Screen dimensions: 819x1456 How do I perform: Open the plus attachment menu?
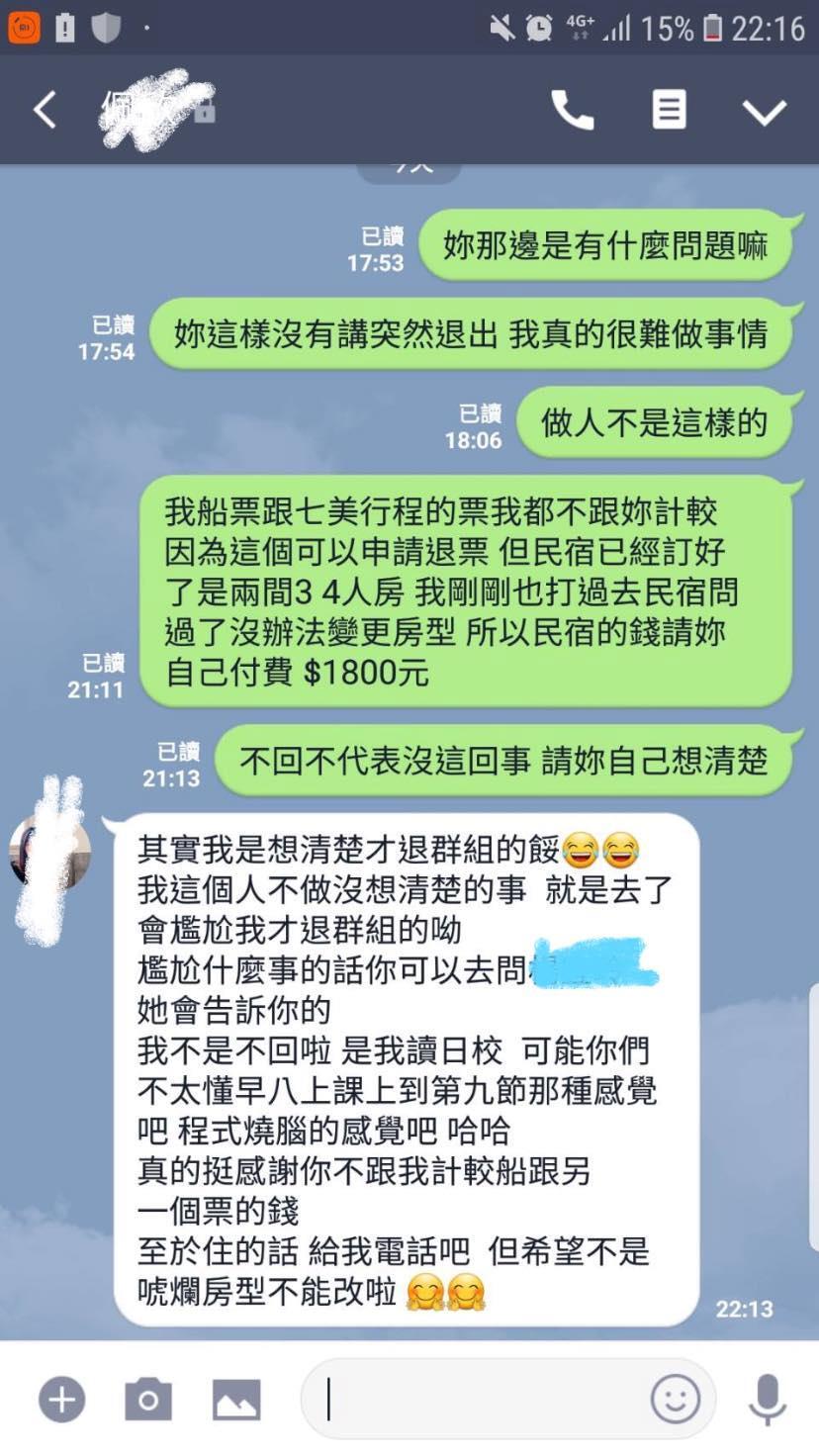coord(62,1399)
